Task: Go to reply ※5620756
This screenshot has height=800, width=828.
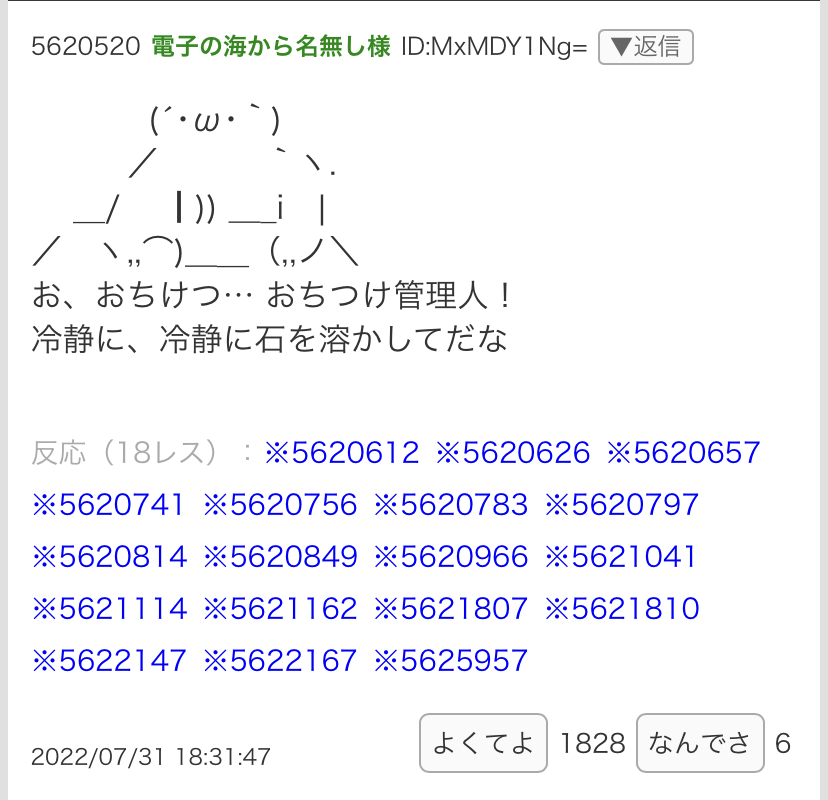Action: (280, 505)
